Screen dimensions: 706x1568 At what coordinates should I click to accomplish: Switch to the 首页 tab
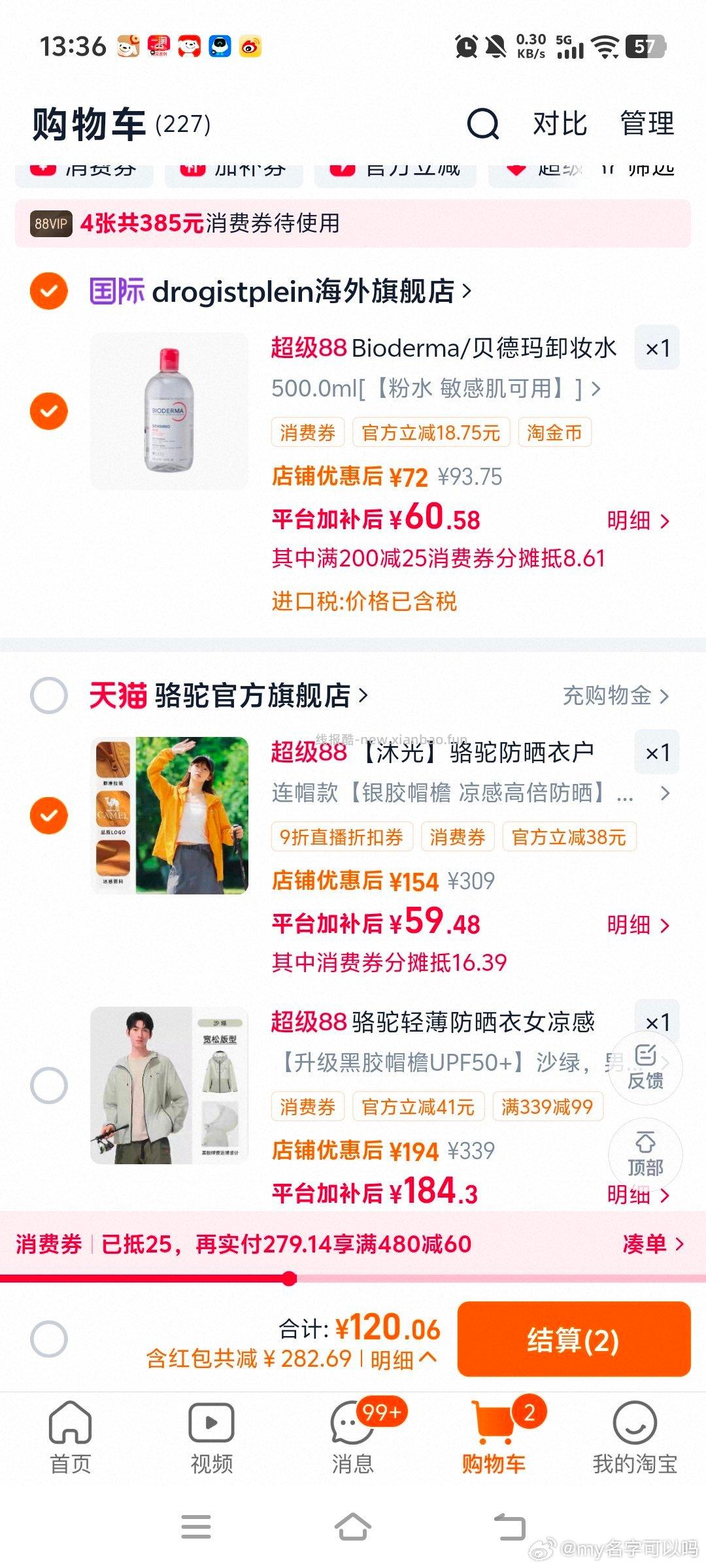pyautogui.click(x=71, y=1437)
